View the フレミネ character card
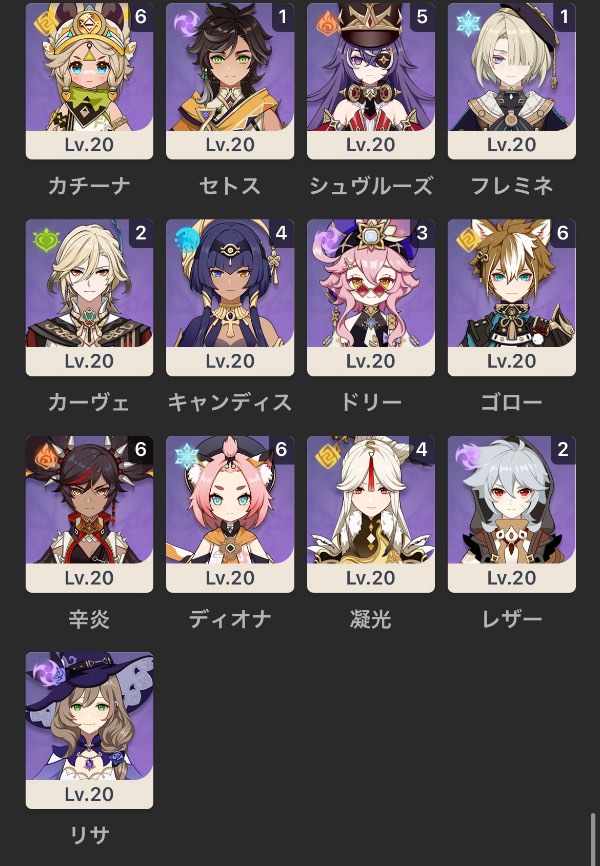Image resolution: width=600 pixels, height=866 pixels. coord(512,80)
